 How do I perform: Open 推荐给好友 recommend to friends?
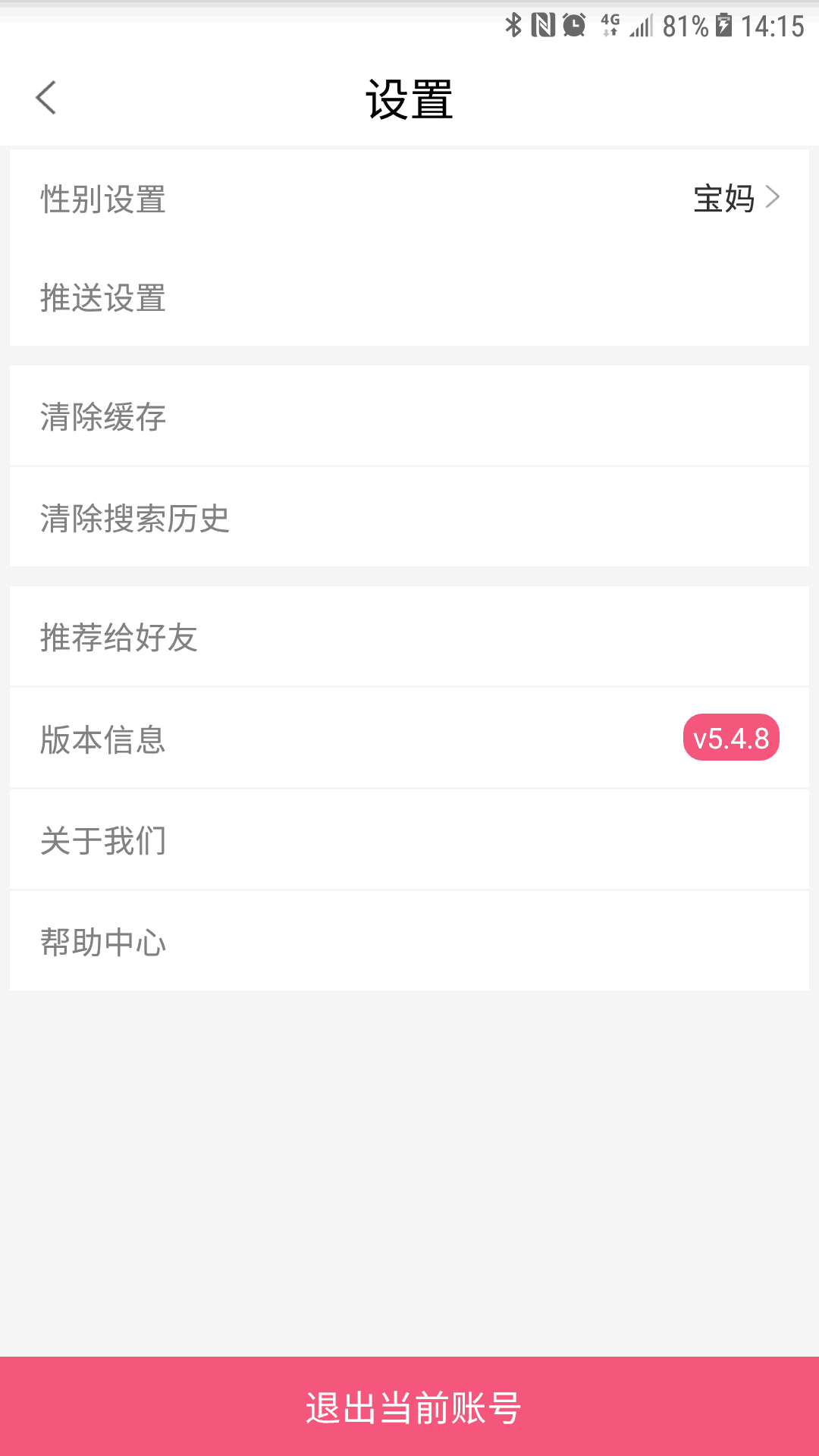409,636
